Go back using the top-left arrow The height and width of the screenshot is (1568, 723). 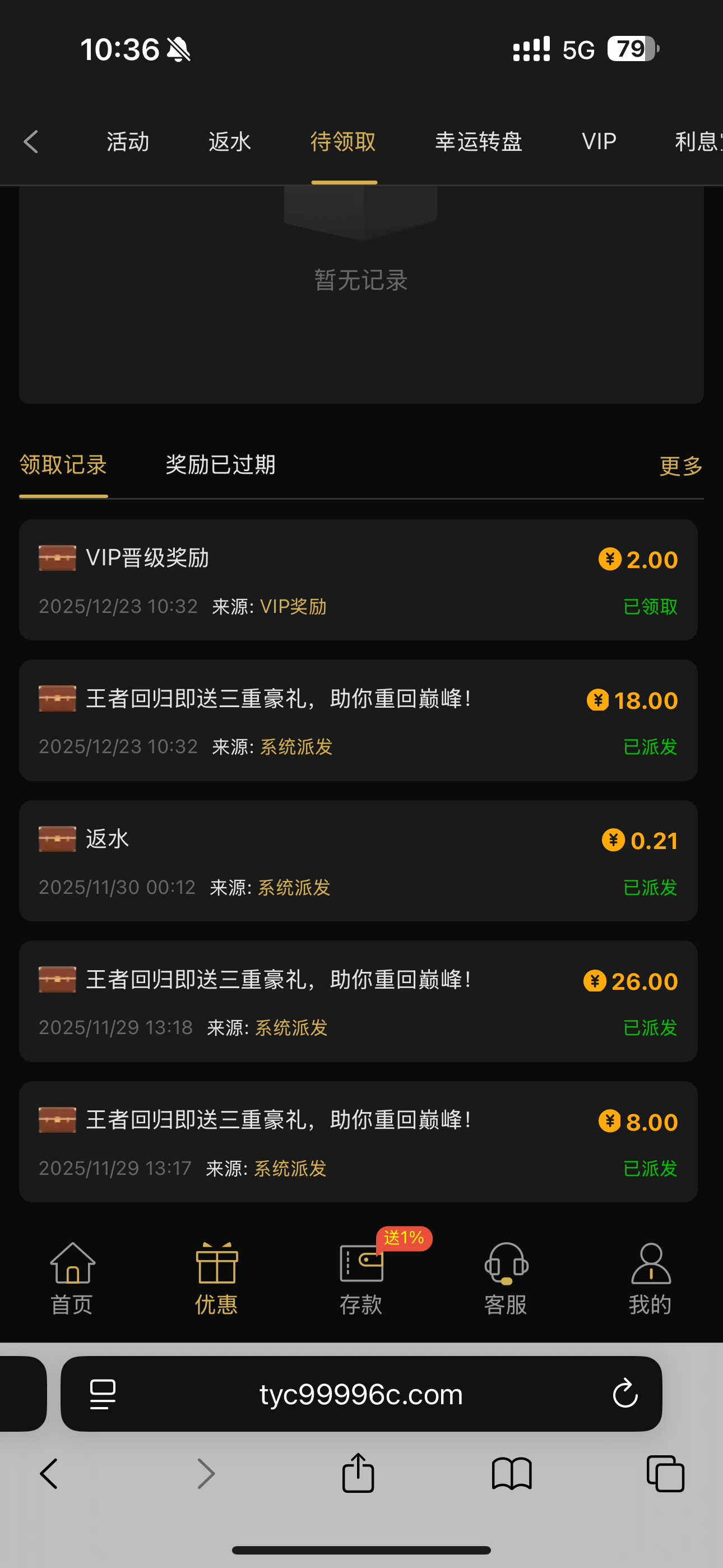pyautogui.click(x=31, y=142)
